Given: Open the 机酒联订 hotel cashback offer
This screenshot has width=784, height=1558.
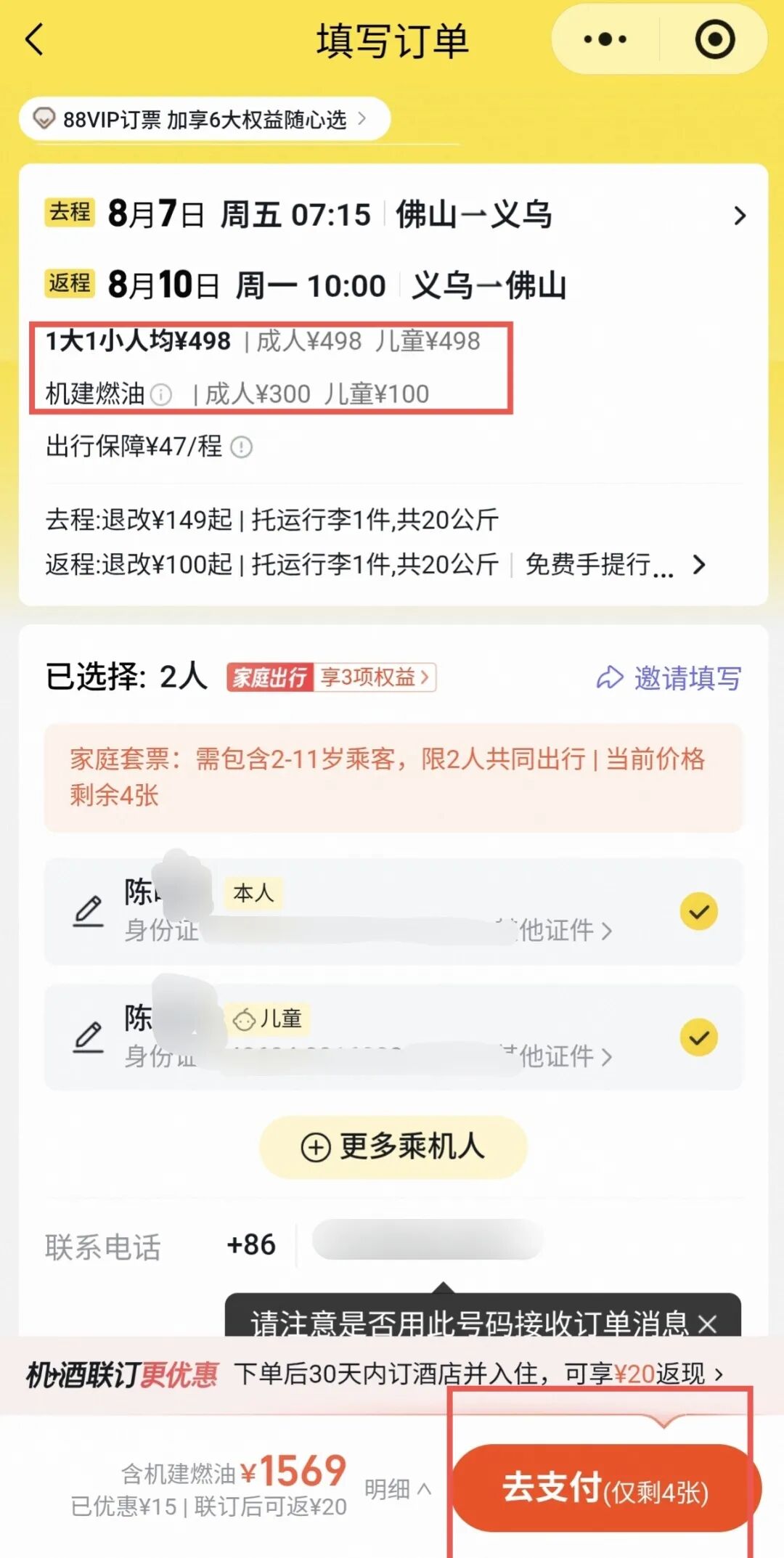Looking at the screenshot, I should click(375, 1374).
